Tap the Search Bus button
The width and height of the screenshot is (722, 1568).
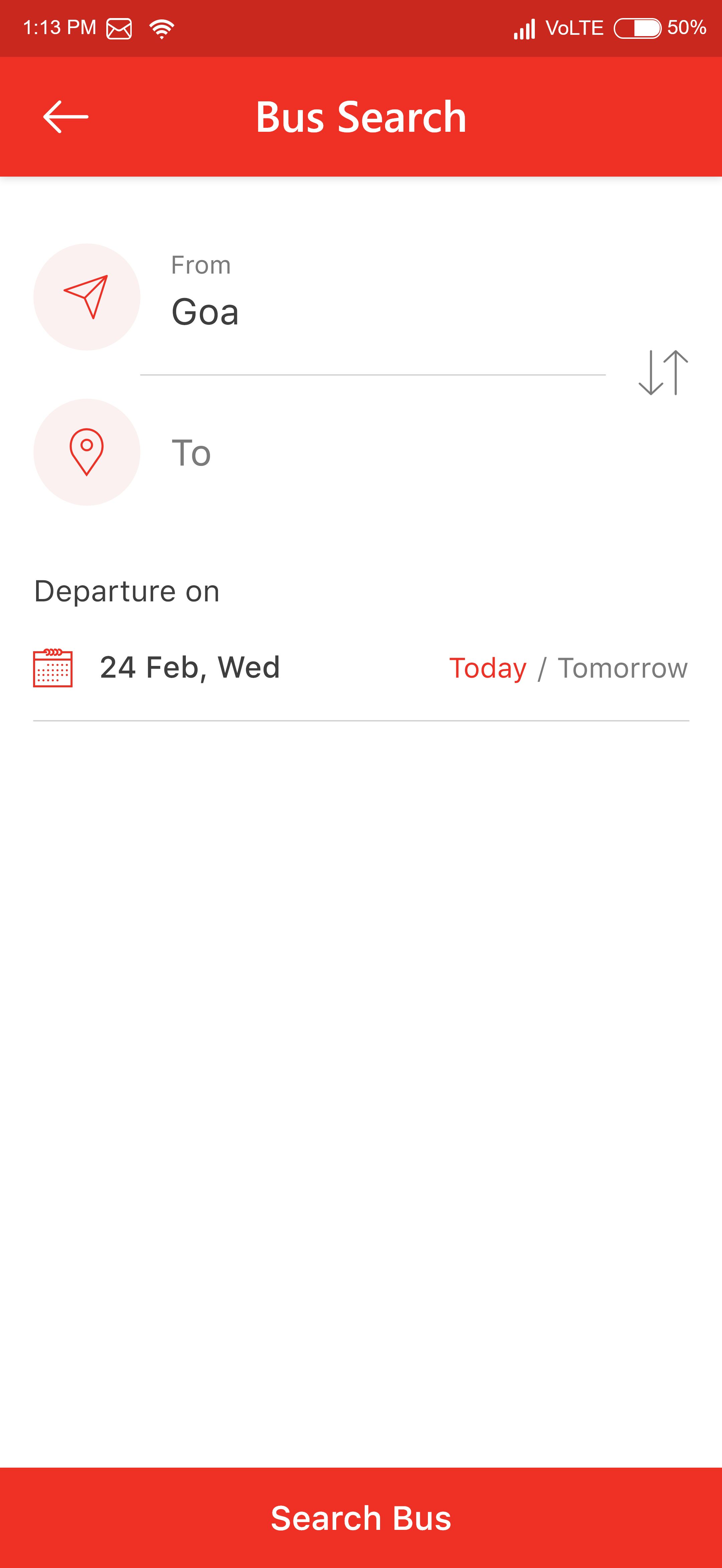361,1517
